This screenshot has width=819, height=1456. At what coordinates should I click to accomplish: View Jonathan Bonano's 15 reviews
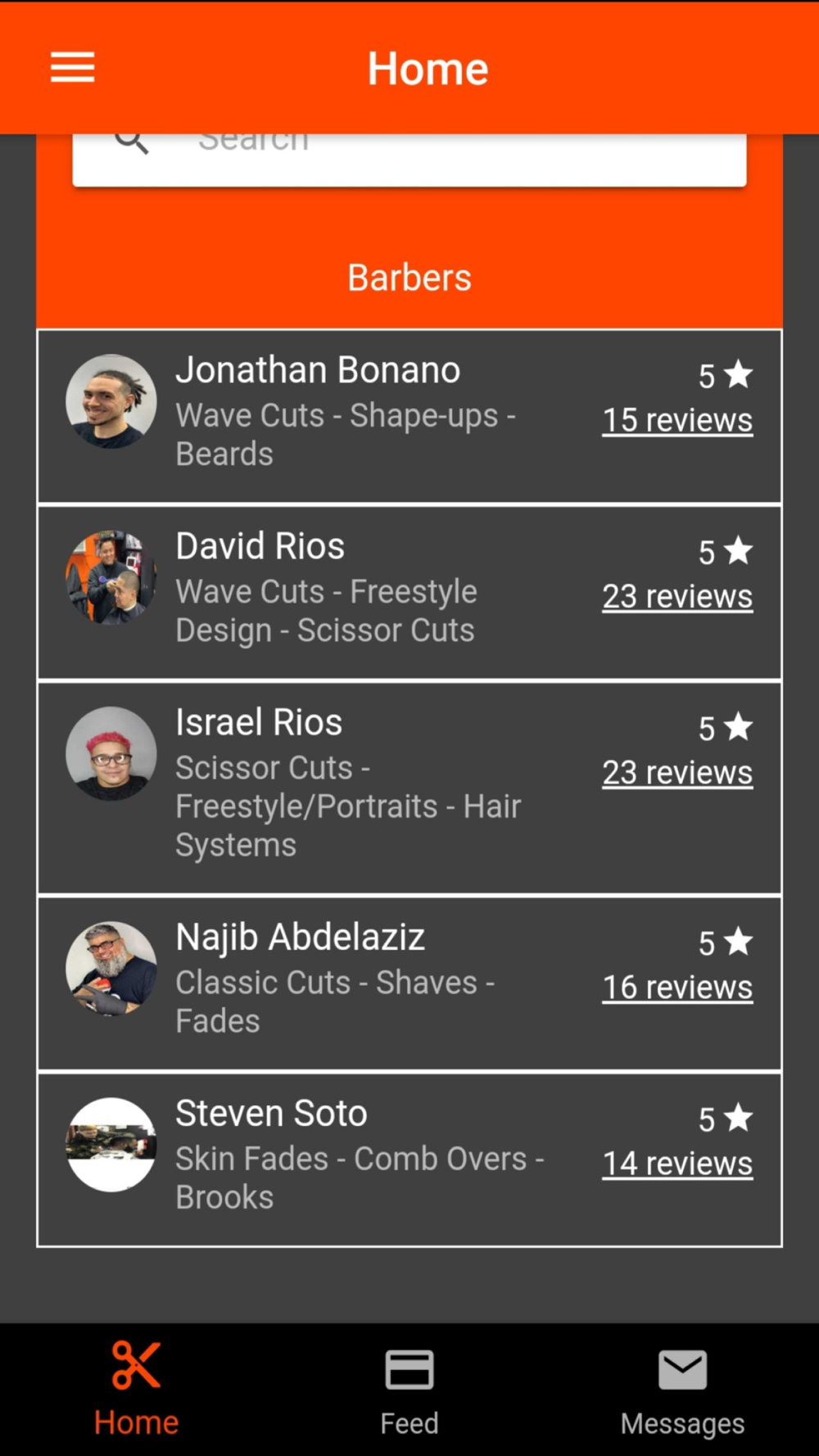[x=677, y=420]
